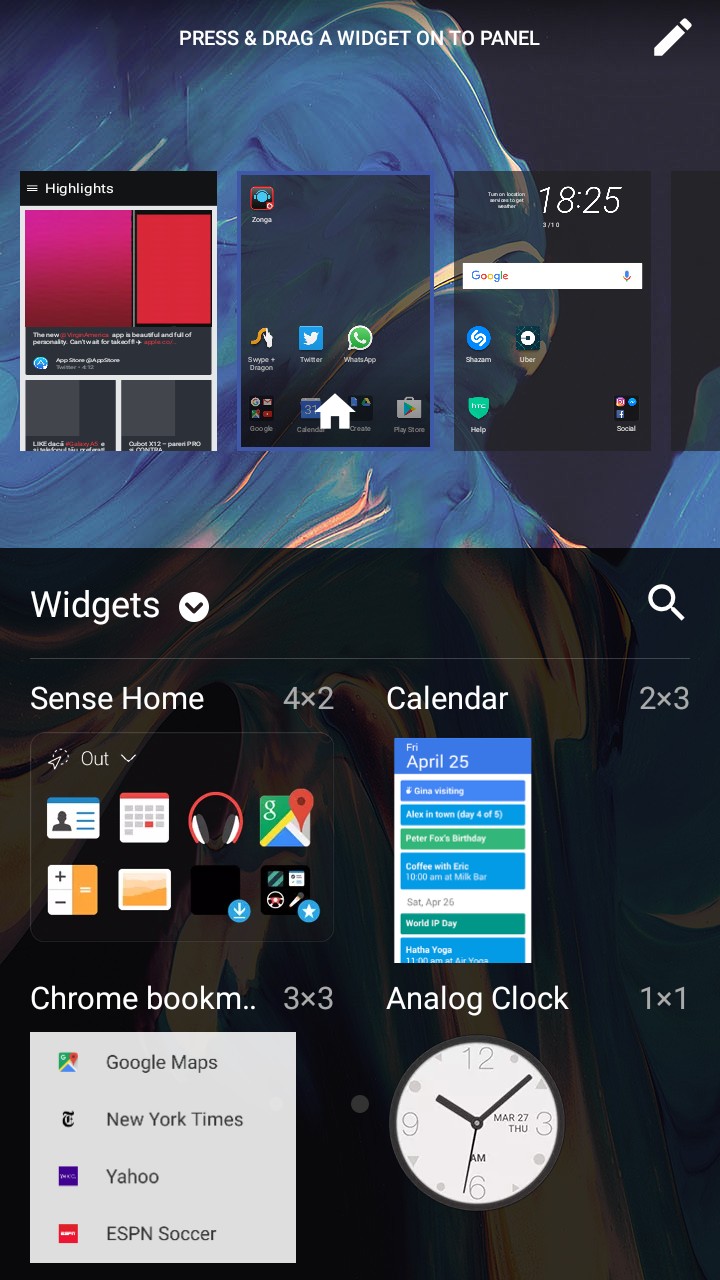Select the home panel with Zonga
Image resolution: width=720 pixels, height=1280 pixels.
click(335, 311)
